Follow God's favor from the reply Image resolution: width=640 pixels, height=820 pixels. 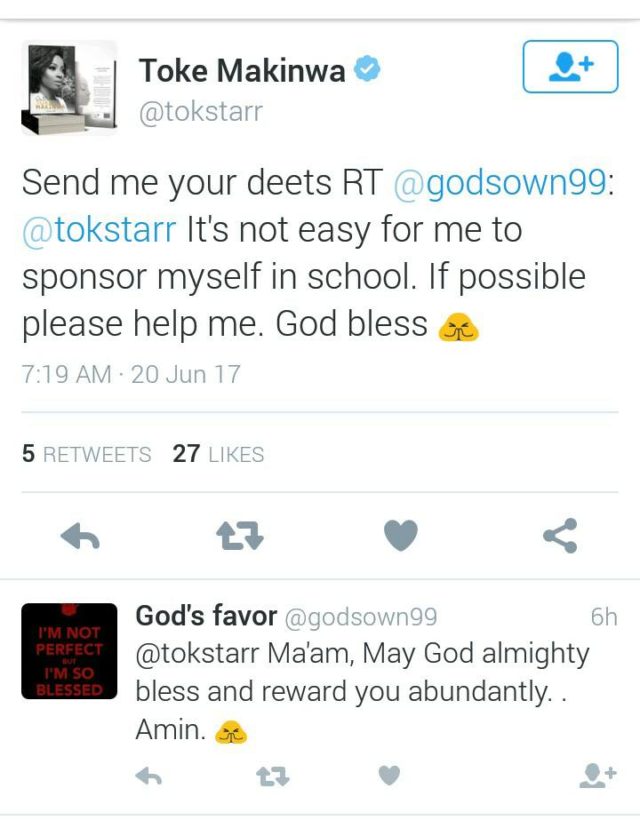coord(598,775)
